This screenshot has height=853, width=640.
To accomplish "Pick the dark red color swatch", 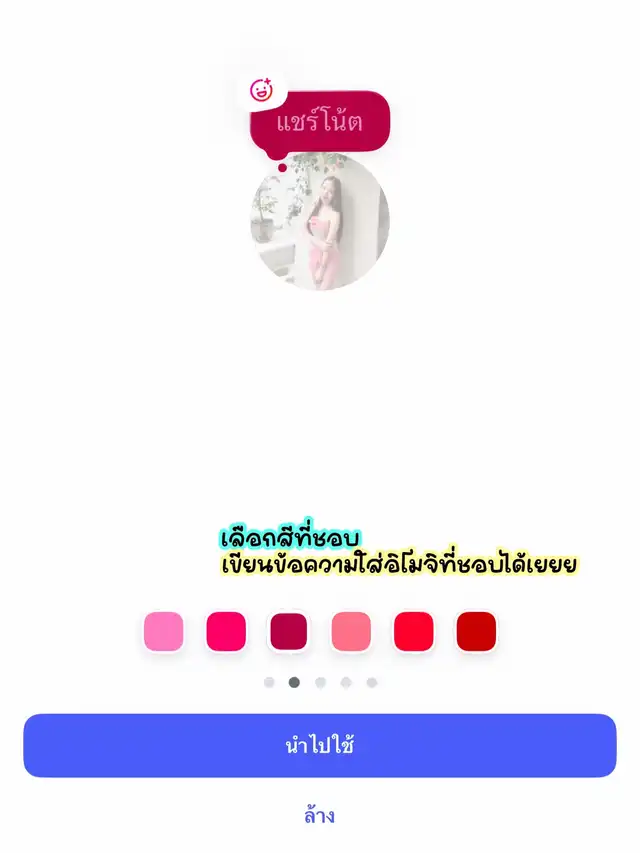I will (476, 632).
